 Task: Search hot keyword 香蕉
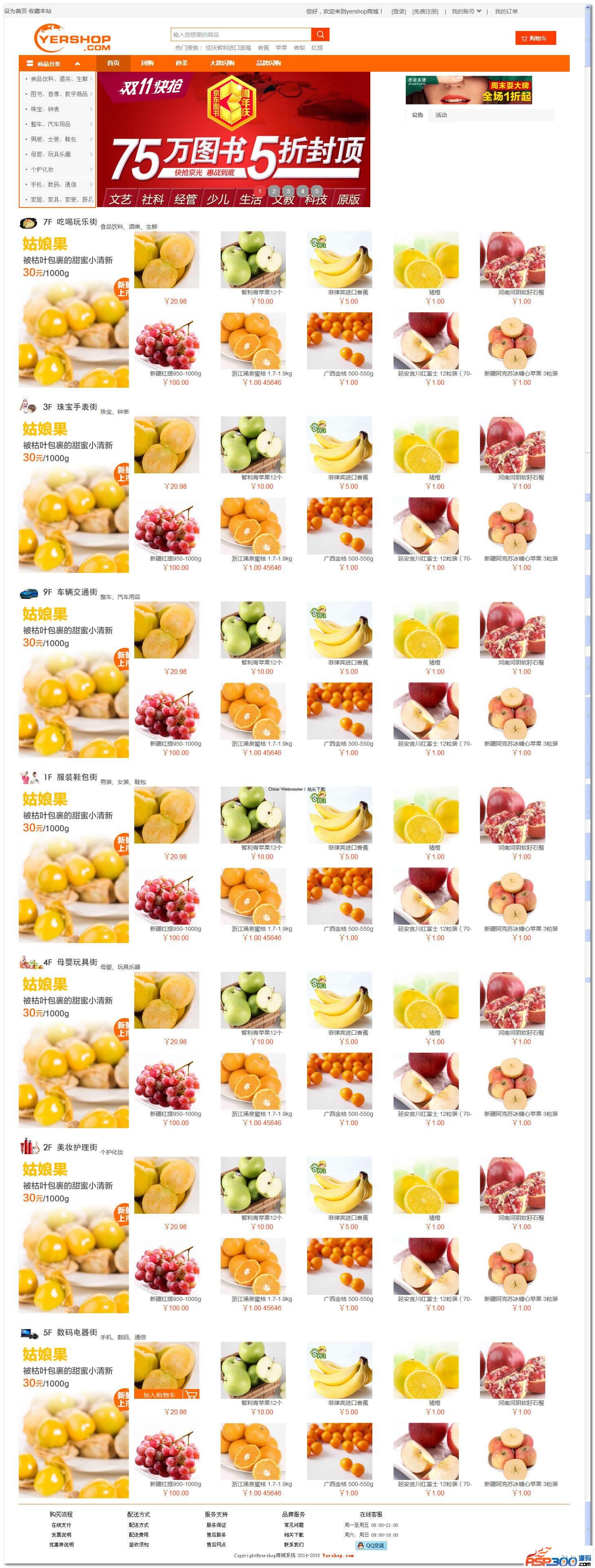pos(263,47)
